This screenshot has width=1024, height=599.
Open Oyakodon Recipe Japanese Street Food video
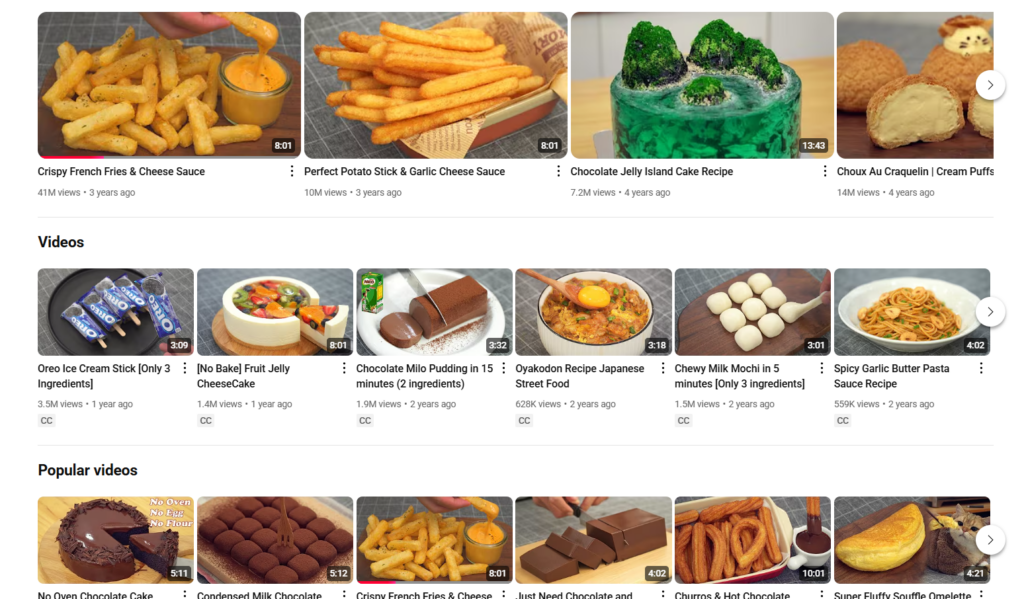(x=593, y=312)
